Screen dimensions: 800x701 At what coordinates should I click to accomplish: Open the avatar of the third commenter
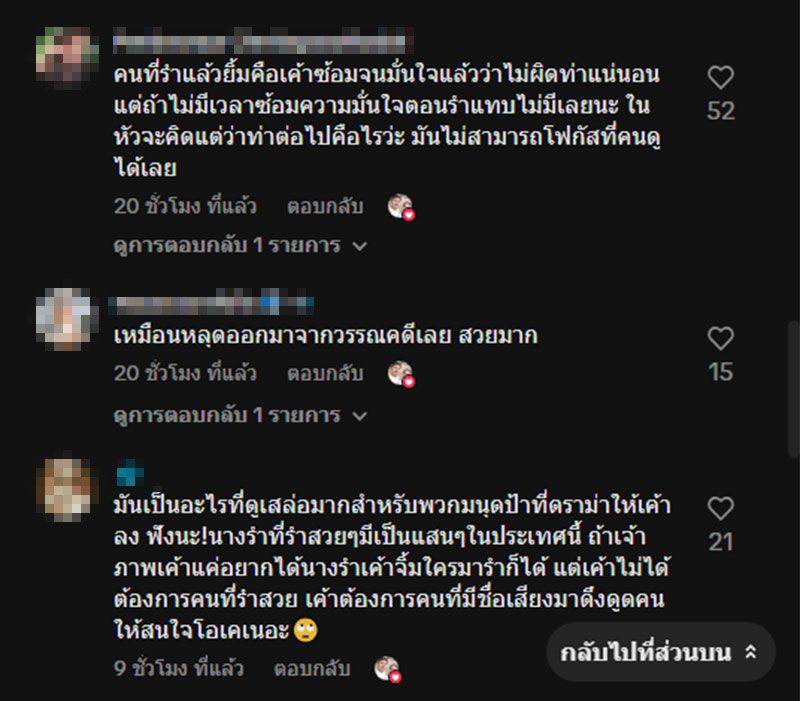[x=66, y=490]
